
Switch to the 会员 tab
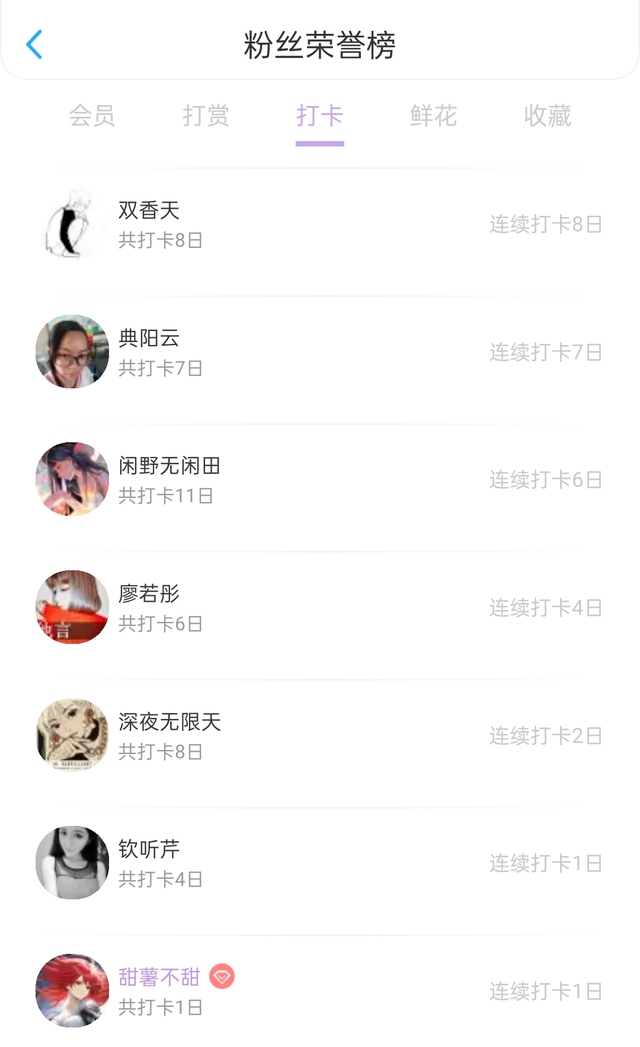(x=92, y=116)
